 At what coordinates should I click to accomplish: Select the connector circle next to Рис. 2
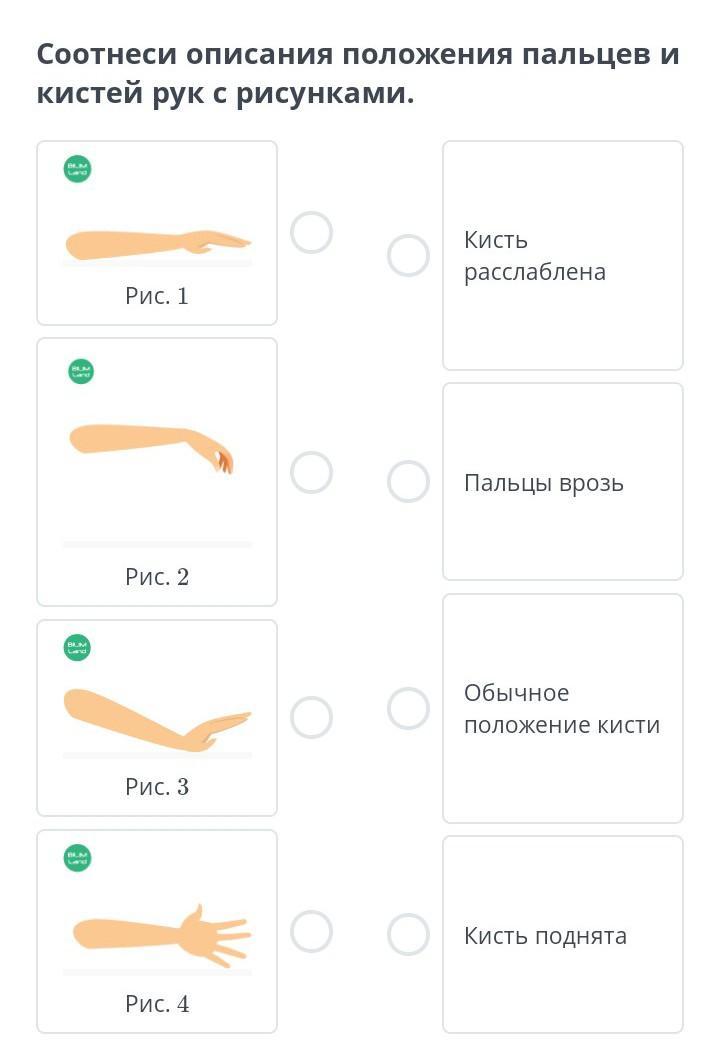(x=311, y=472)
